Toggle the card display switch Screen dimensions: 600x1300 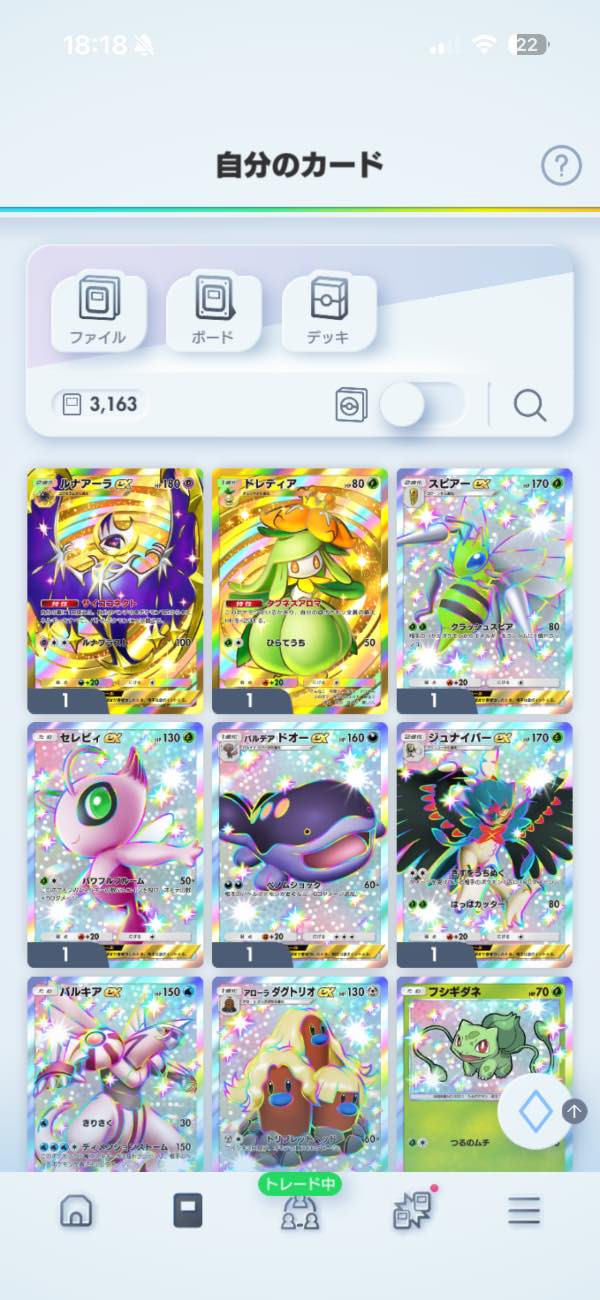coord(423,405)
